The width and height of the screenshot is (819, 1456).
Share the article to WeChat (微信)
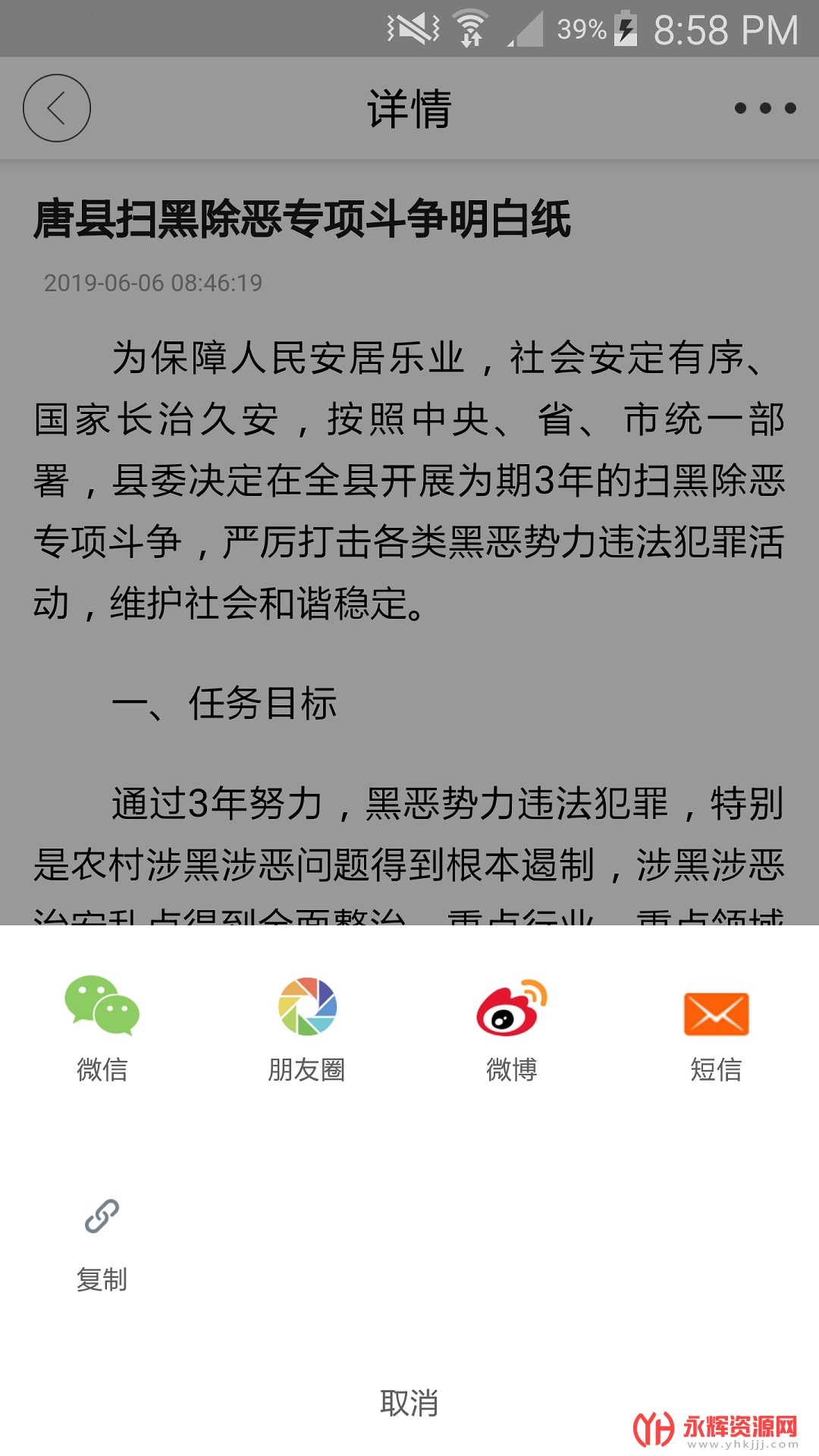point(102,1028)
